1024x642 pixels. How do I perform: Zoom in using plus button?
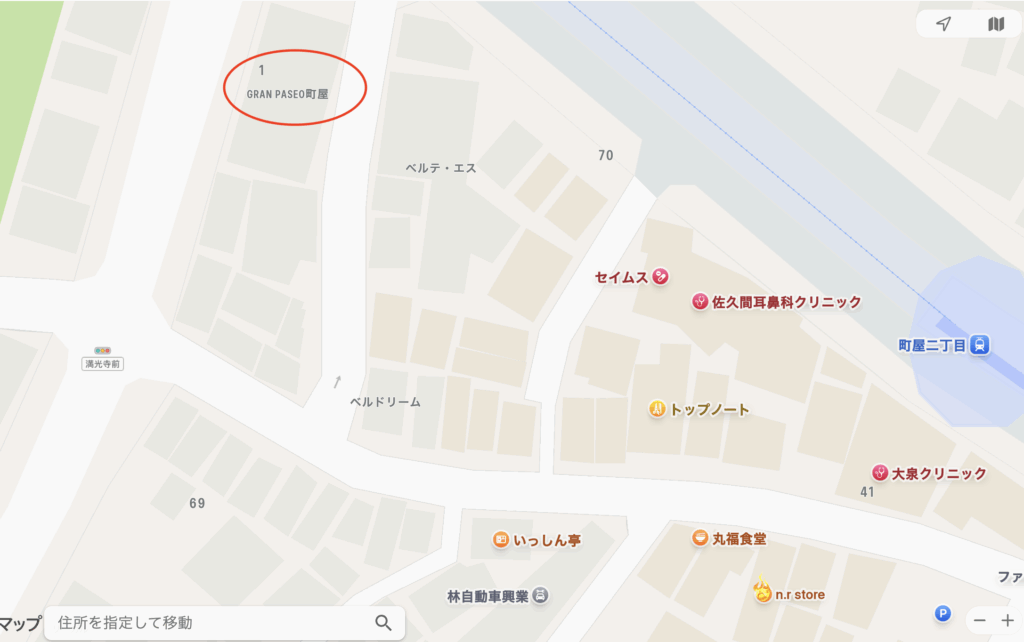pos(1006,620)
